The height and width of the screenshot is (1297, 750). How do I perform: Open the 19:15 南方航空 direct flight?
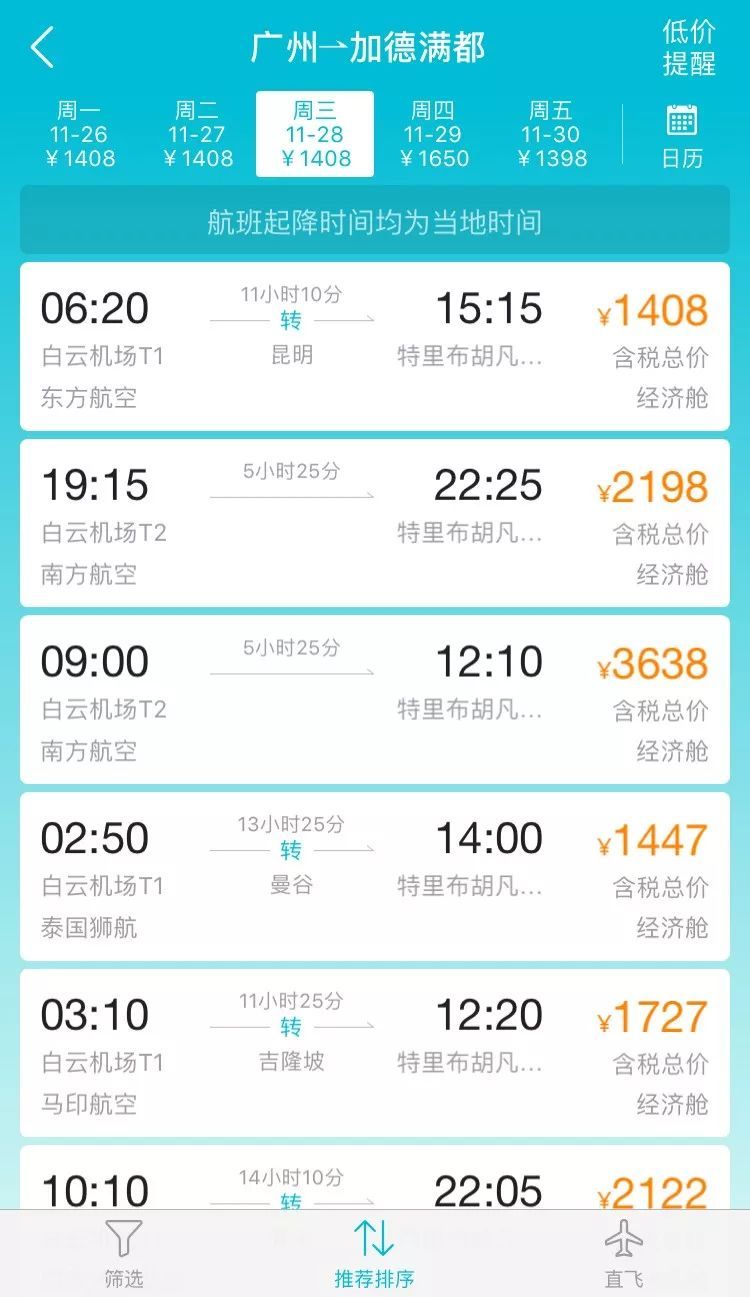374,523
